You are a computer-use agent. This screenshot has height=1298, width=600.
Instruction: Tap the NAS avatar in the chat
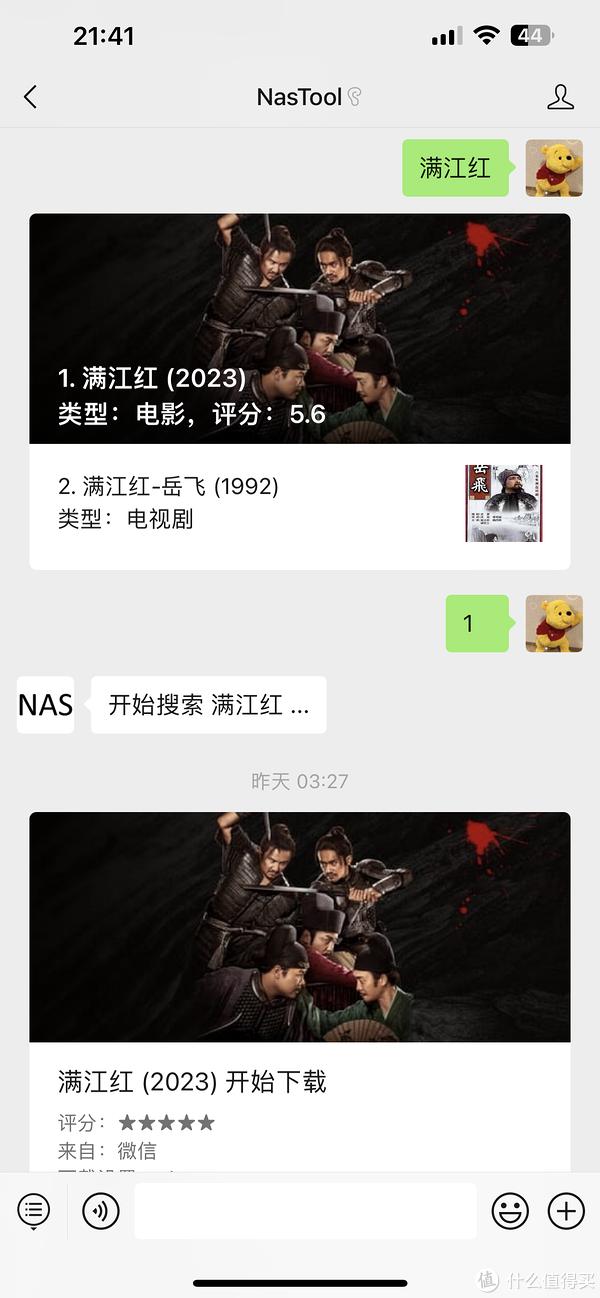point(45,705)
